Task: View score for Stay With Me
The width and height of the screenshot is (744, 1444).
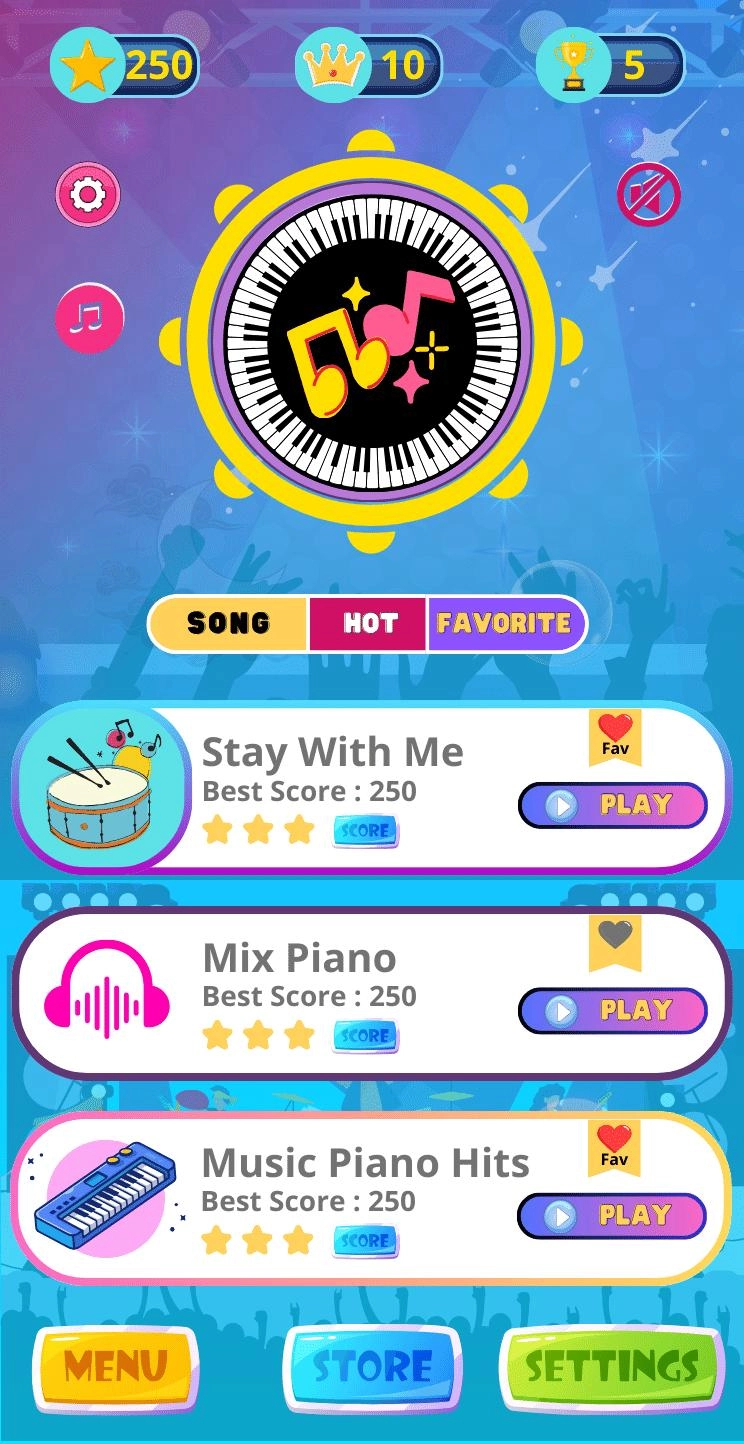Action: pyautogui.click(x=365, y=830)
